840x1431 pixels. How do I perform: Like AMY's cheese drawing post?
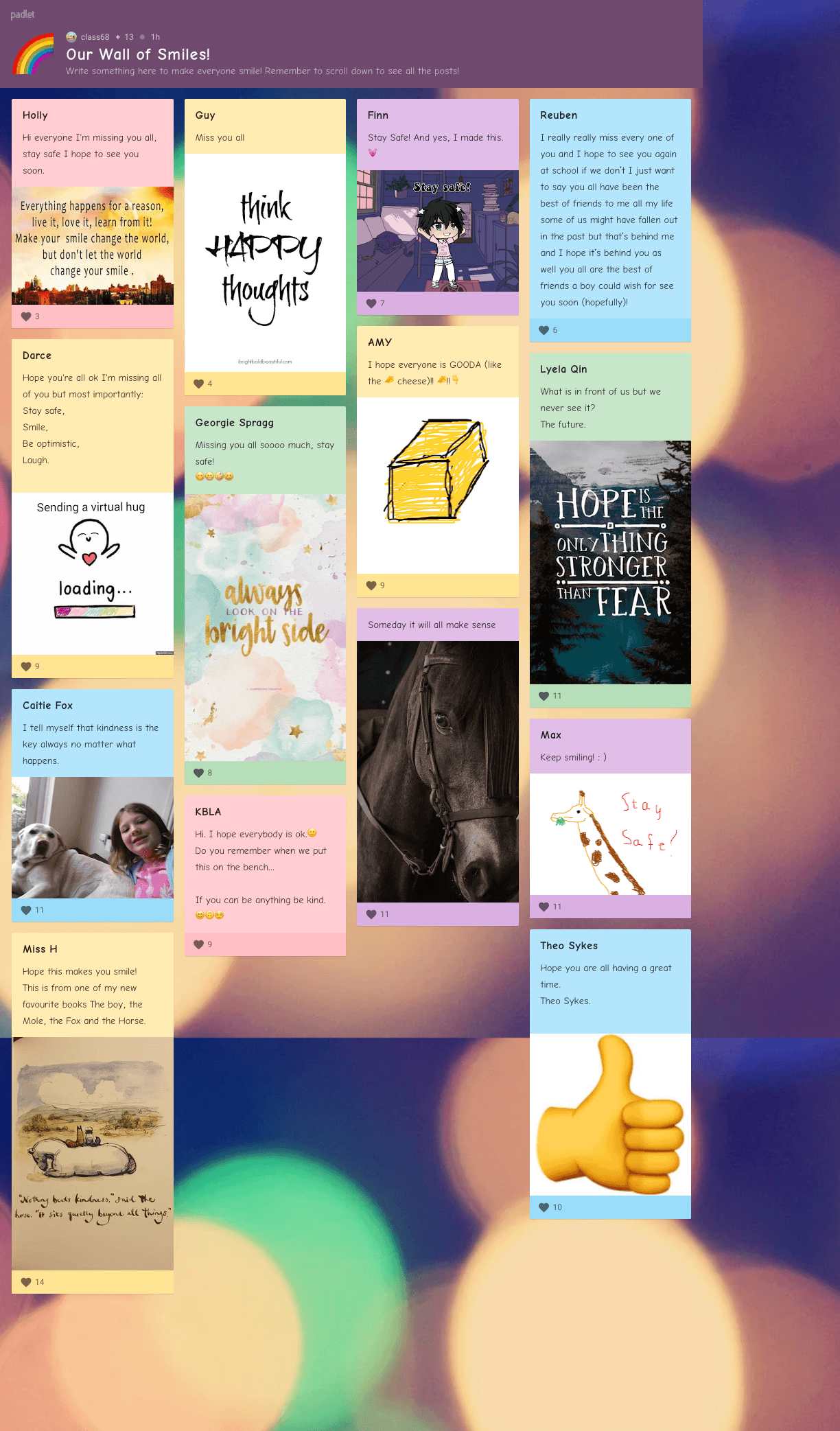click(x=371, y=585)
